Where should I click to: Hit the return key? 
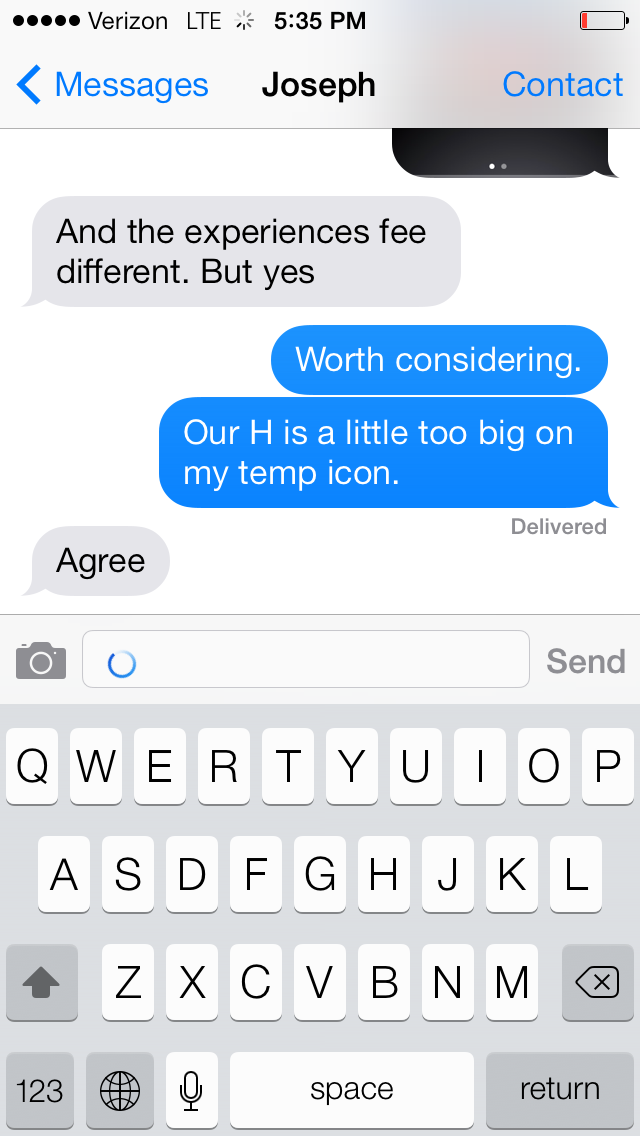pyautogui.click(x=559, y=1089)
